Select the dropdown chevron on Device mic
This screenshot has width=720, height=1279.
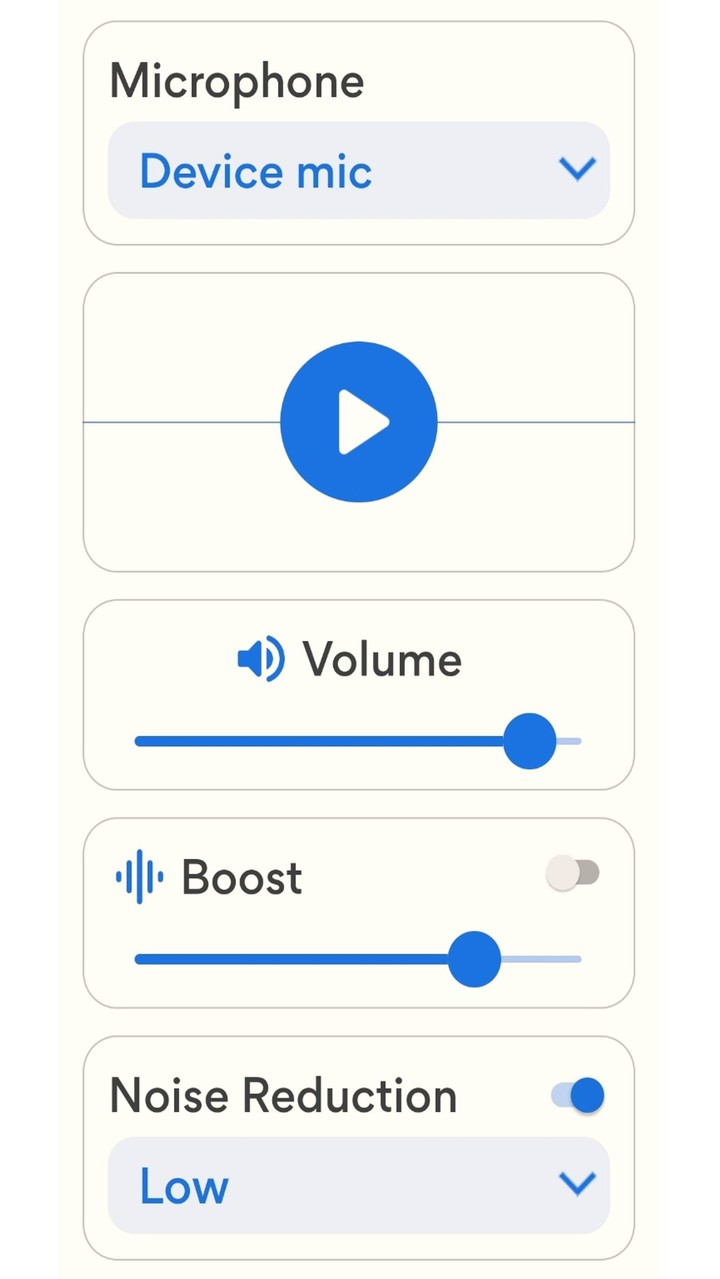pyautogui.click(x=578, y=171)
